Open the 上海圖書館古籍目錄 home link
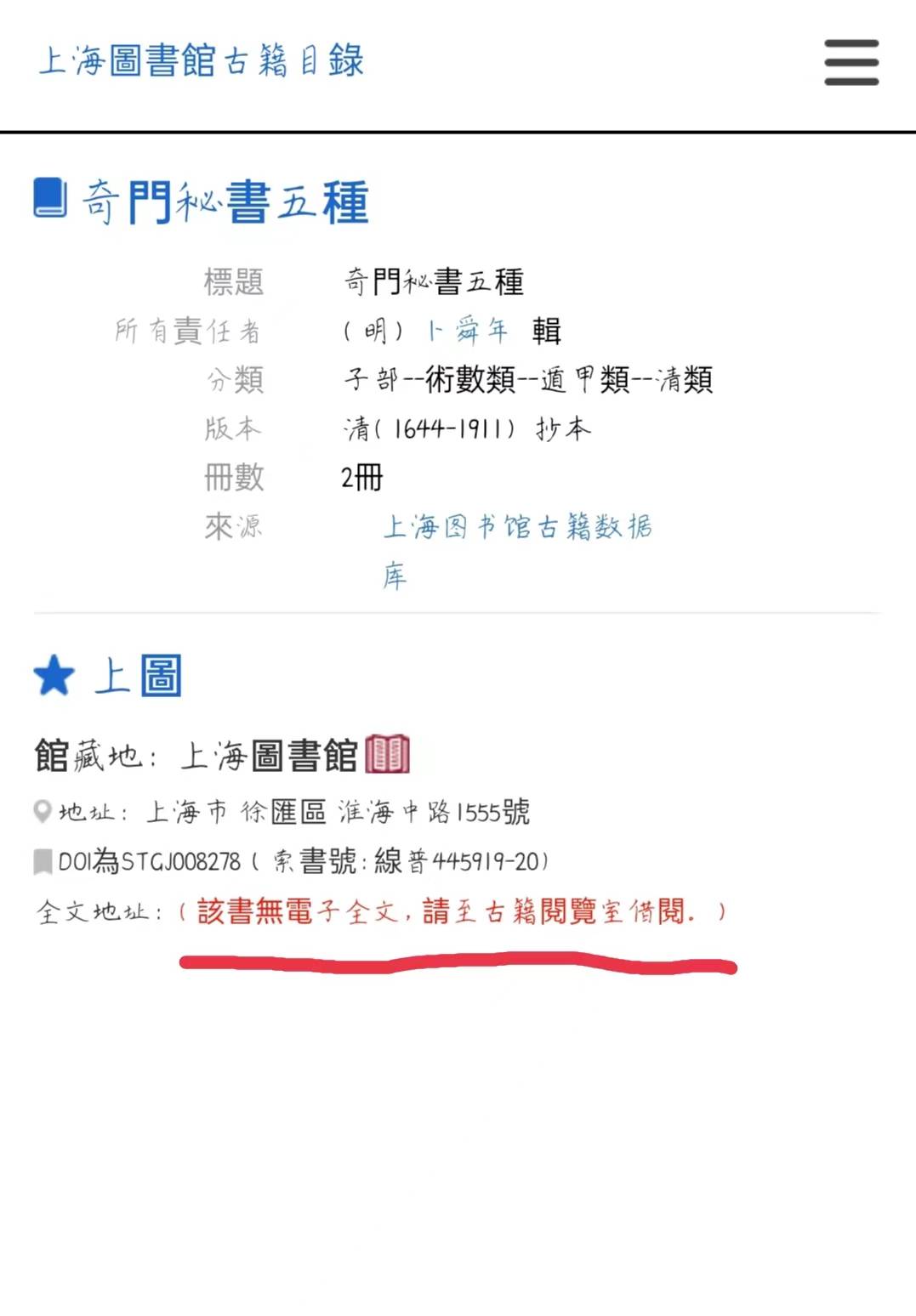916x1316 pixels. (202, 61)
